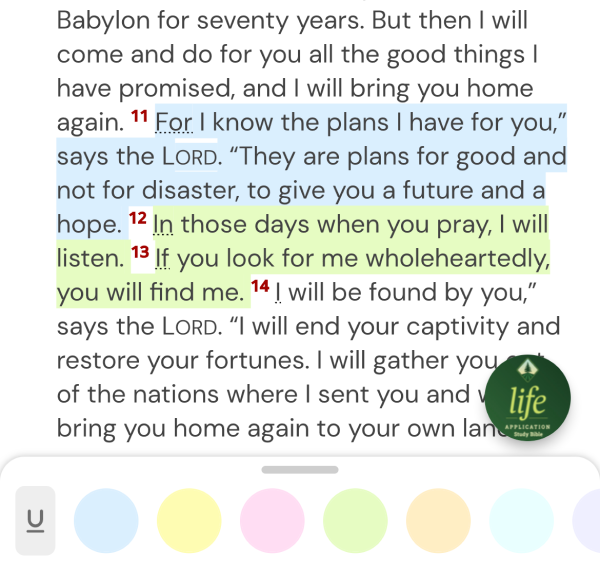Pick the pink highlight color
600x588 pixels.
pyautogui.click(x=273, y=521)
